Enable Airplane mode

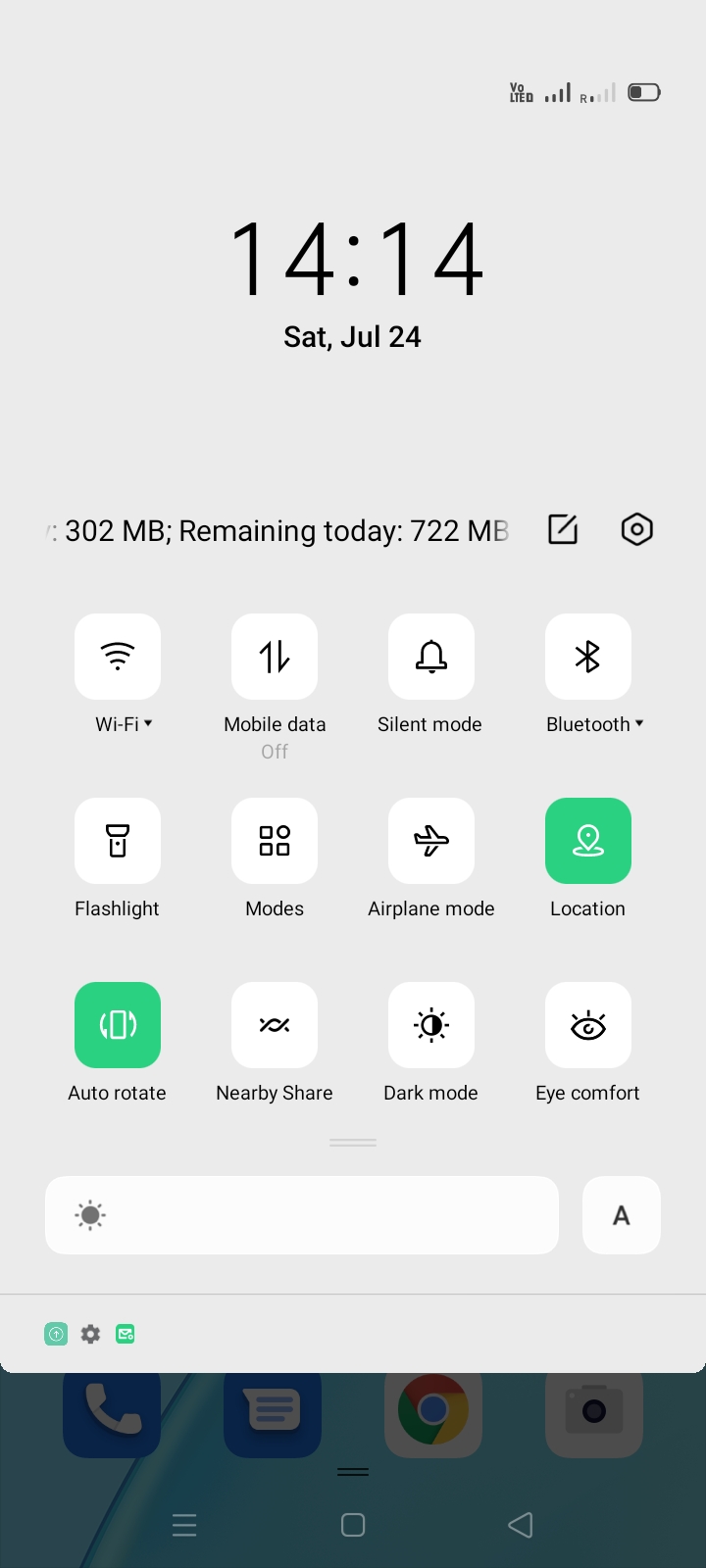point(431,841)
